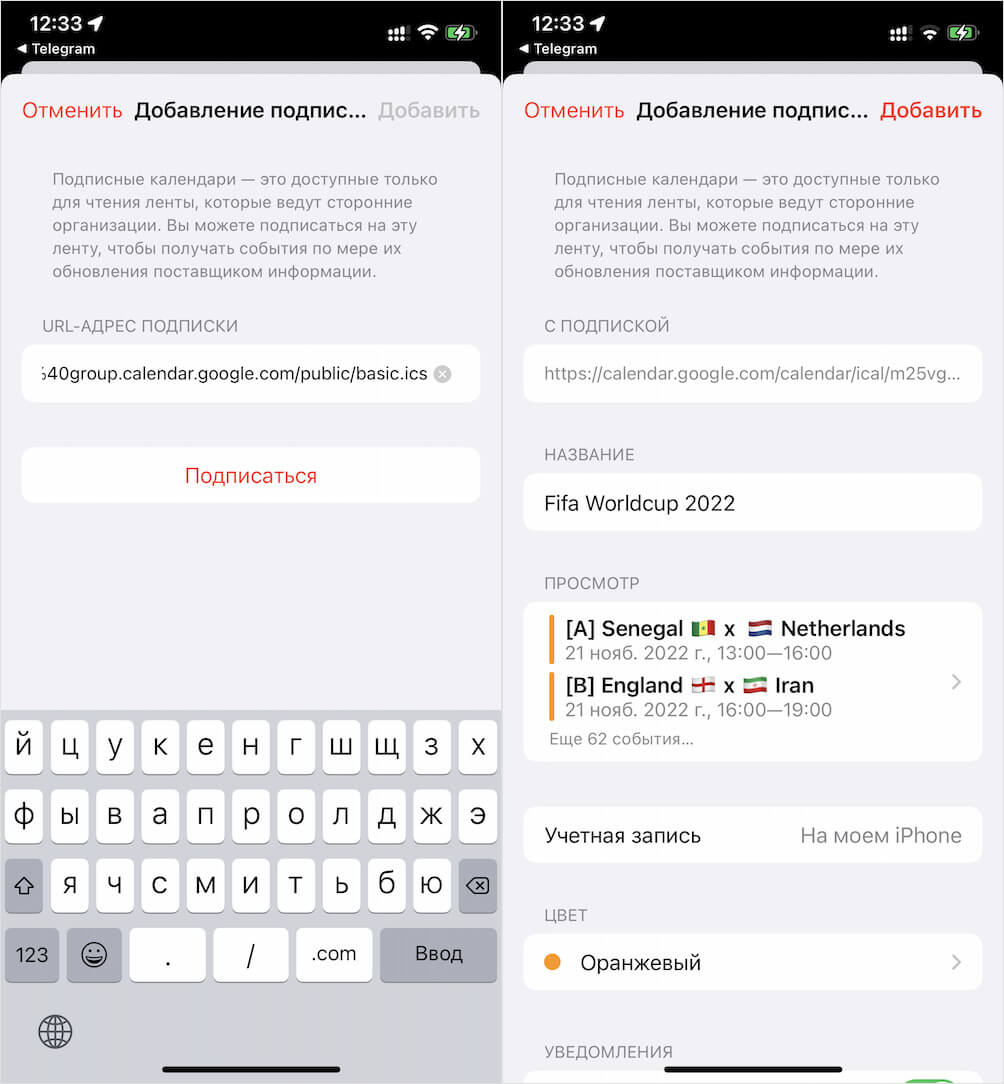Insert .com with the keyboard shortcut key
The image size is (1004, 1084).
click(x=333, y=954)
